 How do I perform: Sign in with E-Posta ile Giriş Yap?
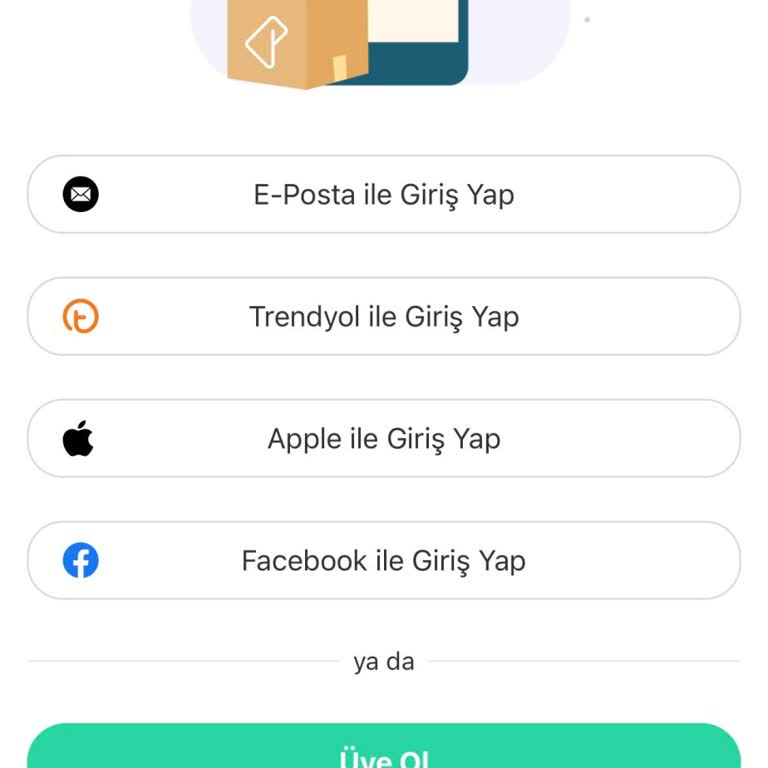pos(384,194)
